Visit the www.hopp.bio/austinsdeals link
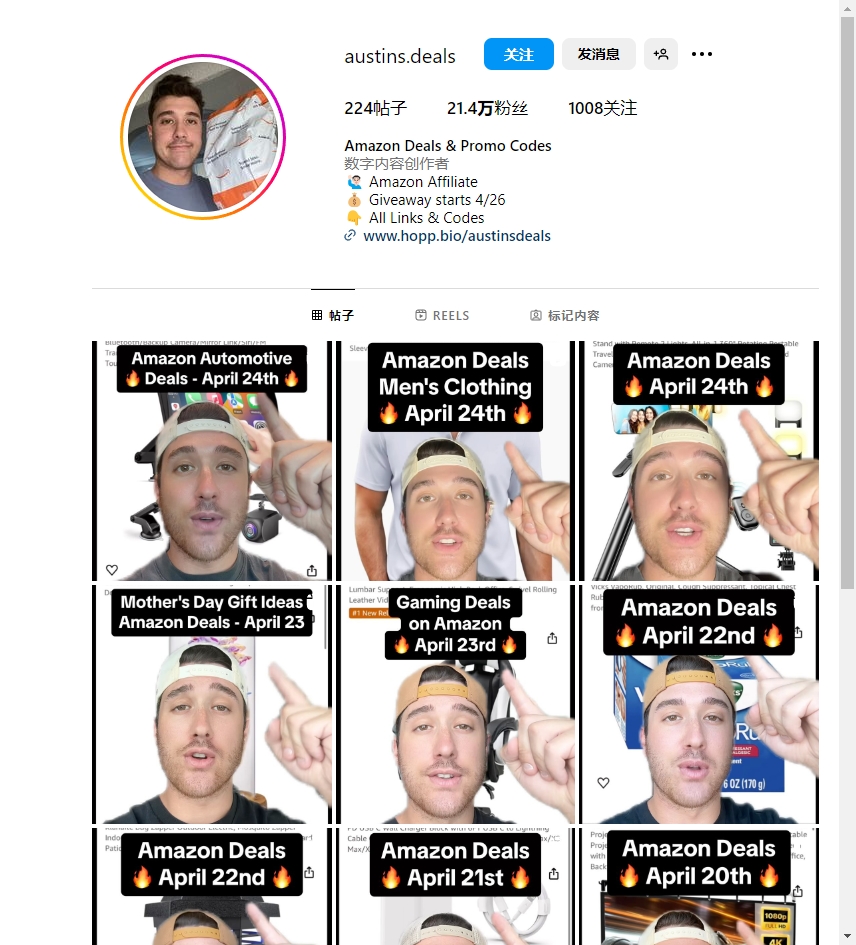 tap(456, 236)
